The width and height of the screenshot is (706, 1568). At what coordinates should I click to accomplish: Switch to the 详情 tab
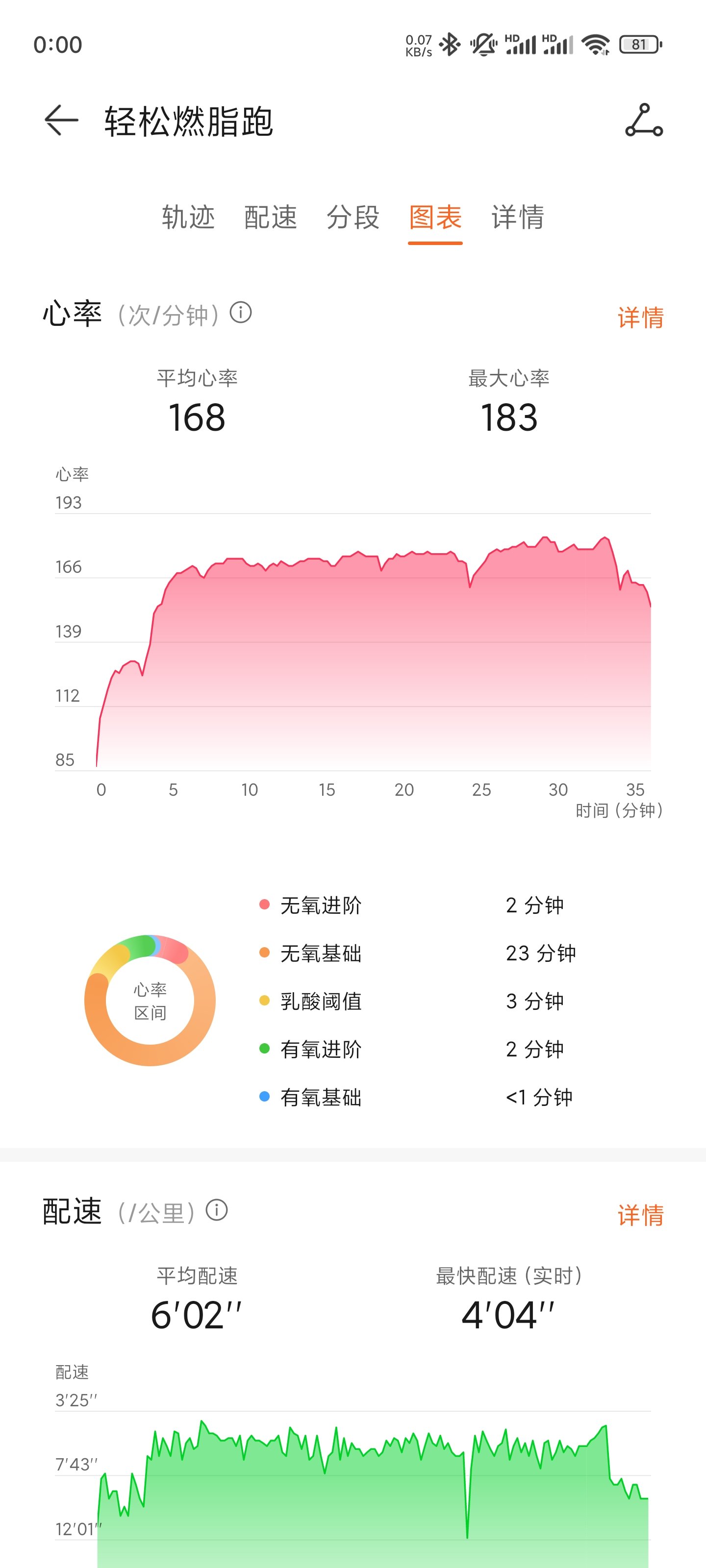518,217
